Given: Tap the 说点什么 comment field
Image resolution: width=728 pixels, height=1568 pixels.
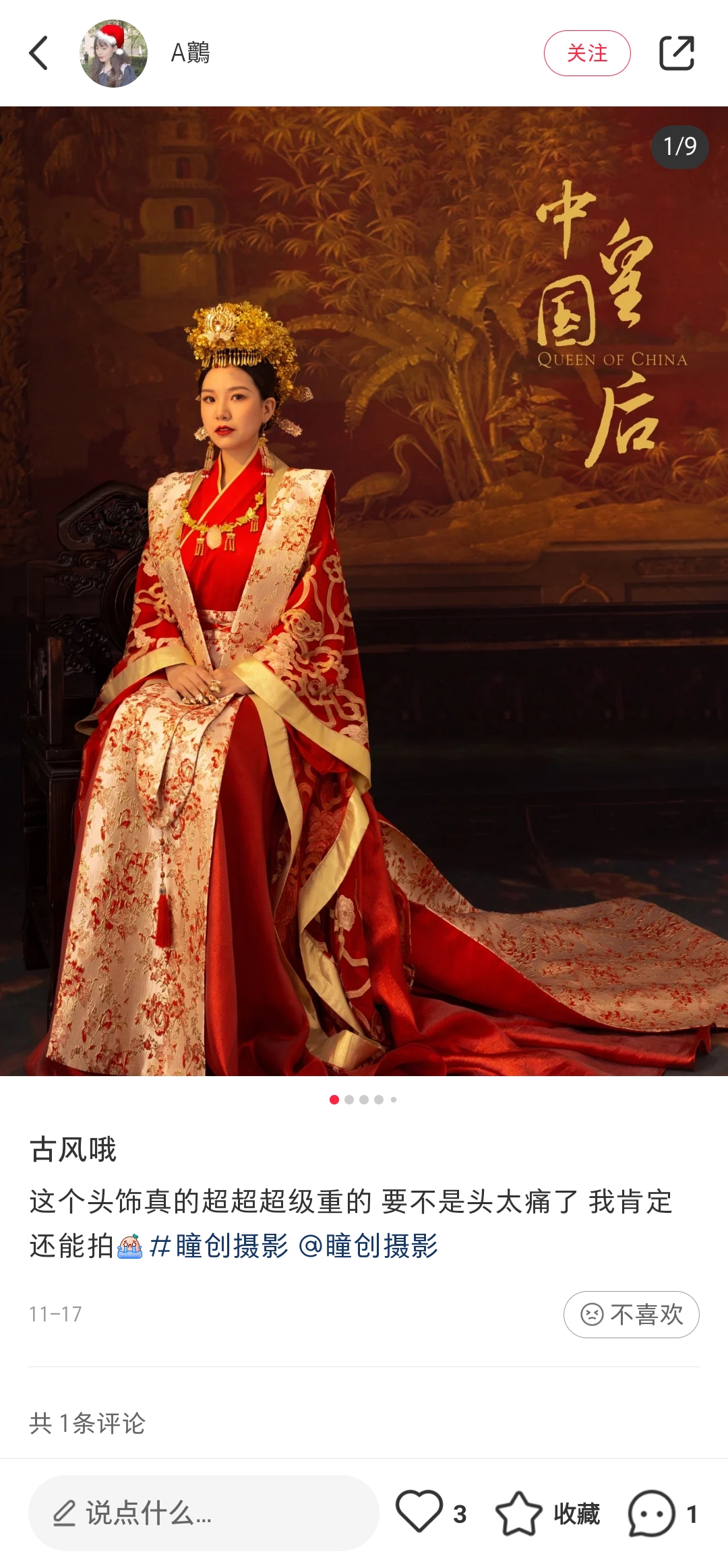Looking at the screenshot, I should (204, 1513).
